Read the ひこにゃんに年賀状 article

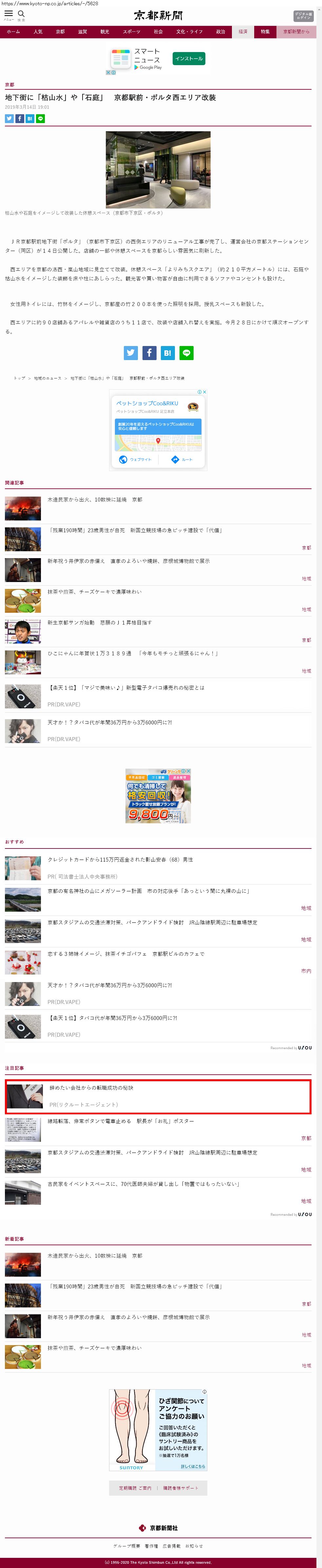point(132,653)
